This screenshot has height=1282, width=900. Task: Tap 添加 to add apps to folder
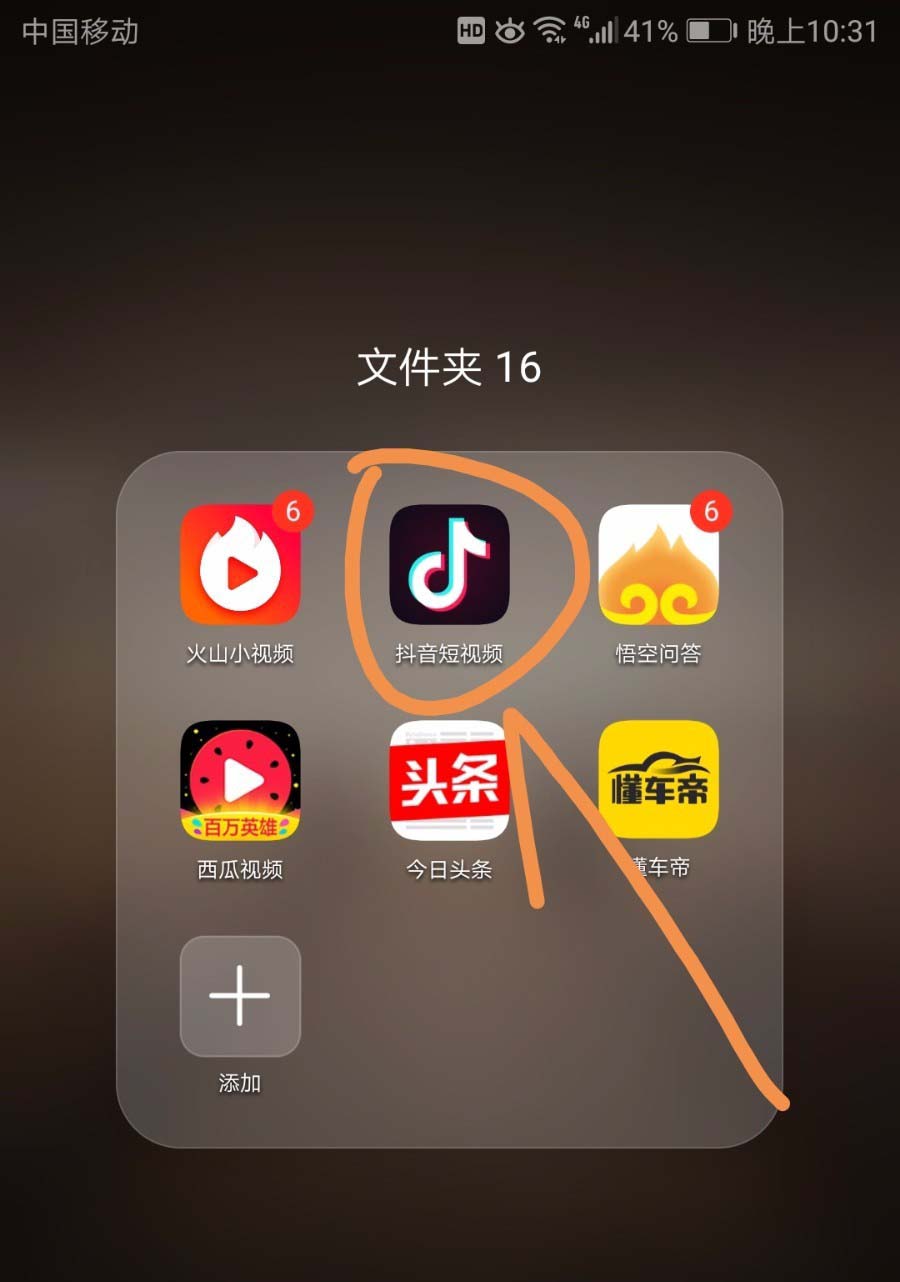pyautogui.click(x=240, y=996)
